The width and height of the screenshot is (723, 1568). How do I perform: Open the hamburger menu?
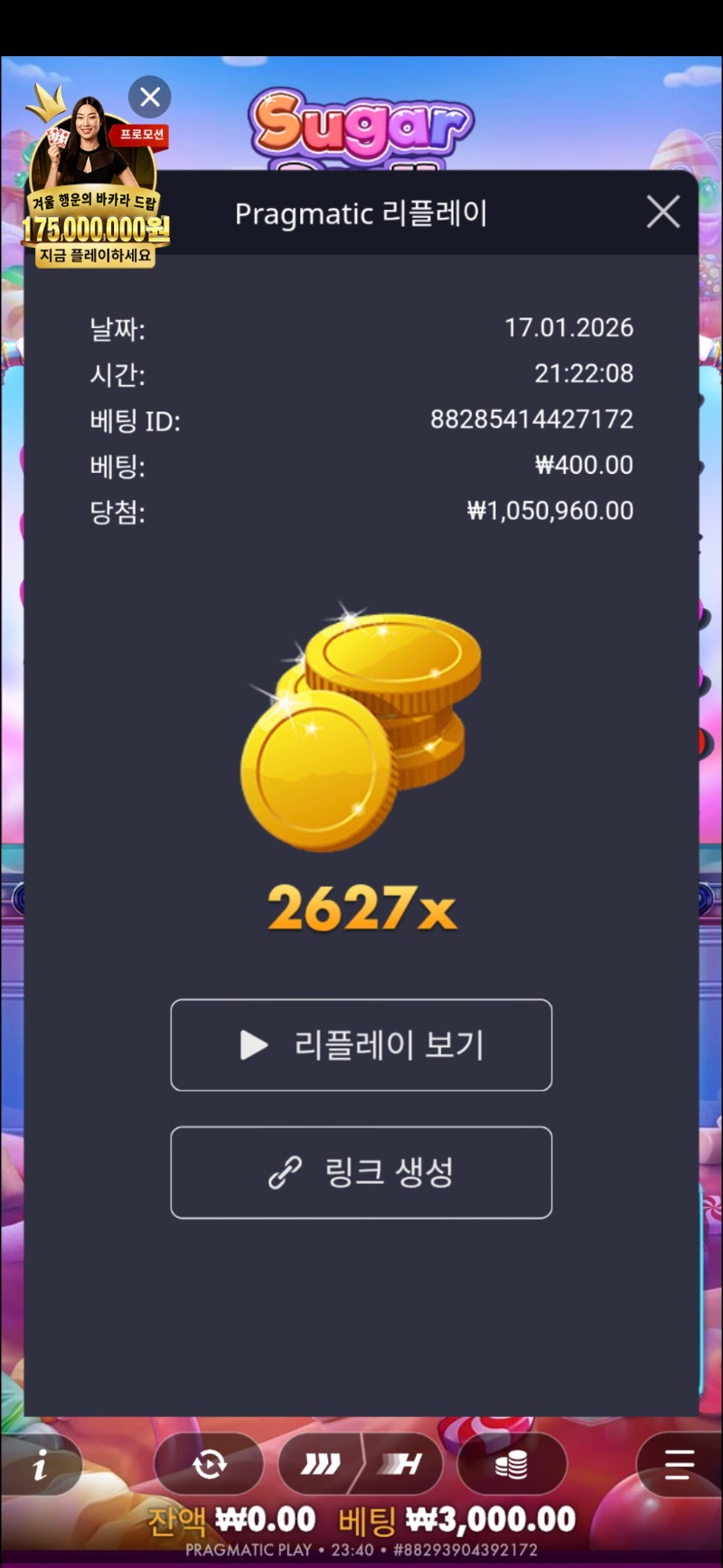tap(679, 1464)
